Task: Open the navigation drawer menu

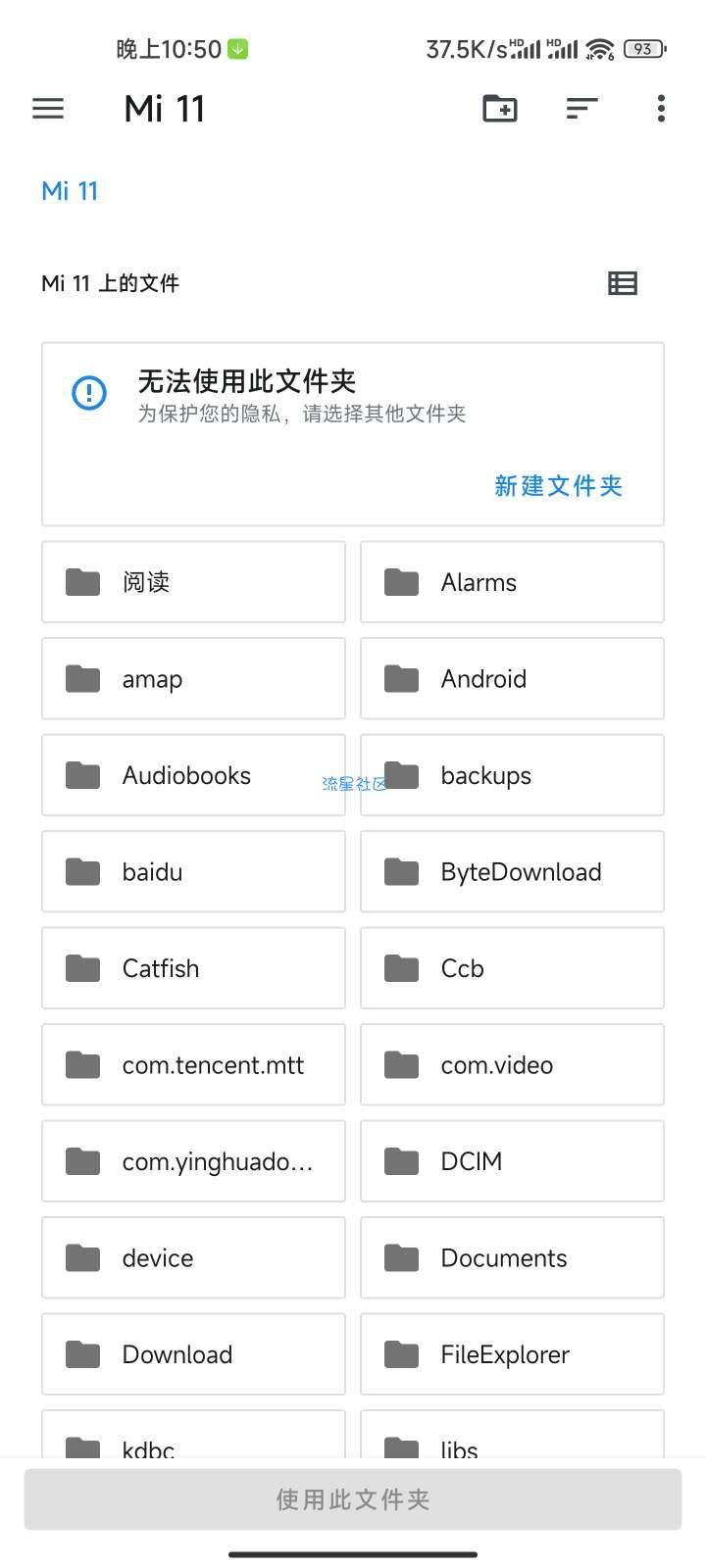Action: (48, 108)
